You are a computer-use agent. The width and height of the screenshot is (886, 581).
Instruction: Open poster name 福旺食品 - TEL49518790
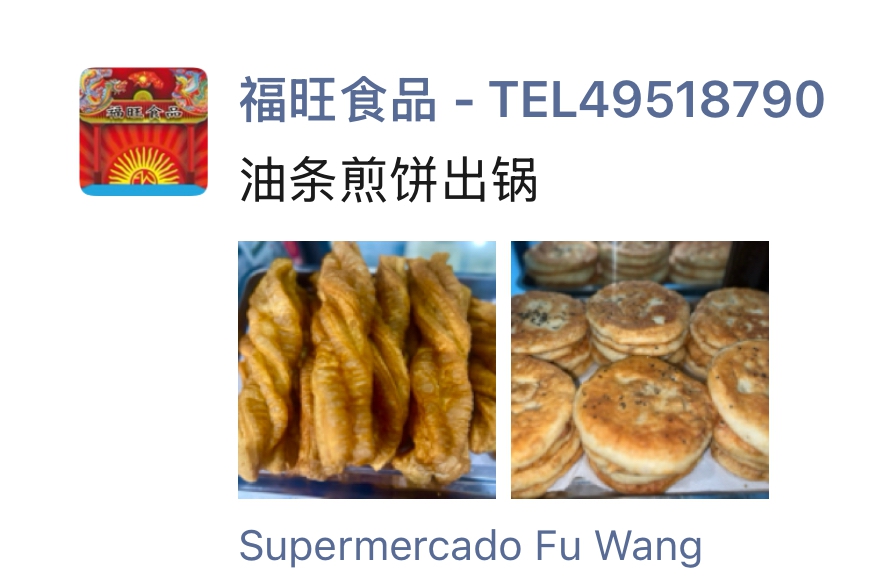pos(531,100)
